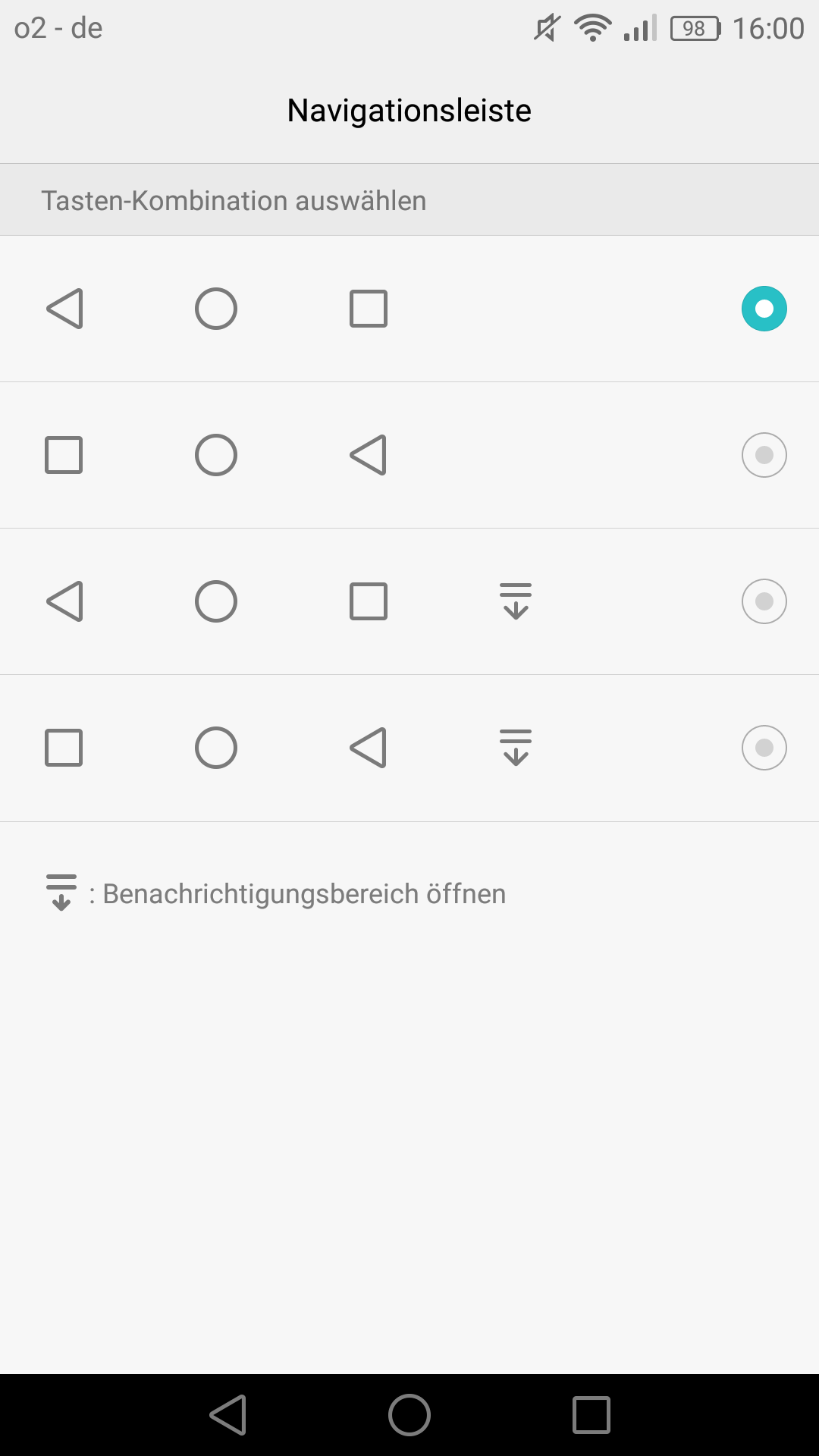Tap the system back button

(x=228, y=1415)
